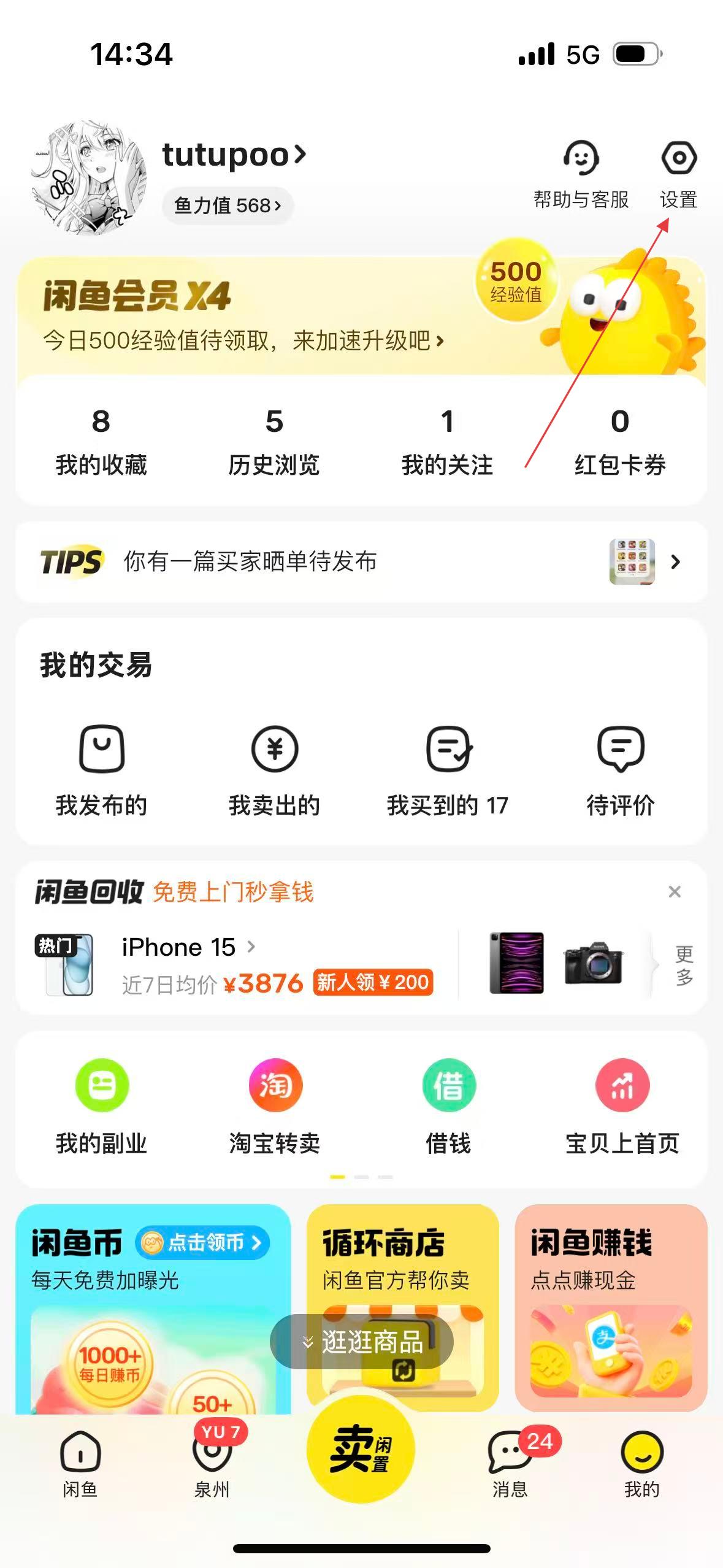Viewport: 723px width, 1568px height.
Task: Dismiss the 闲鱼回收 banner
Action: pos(675,891)
